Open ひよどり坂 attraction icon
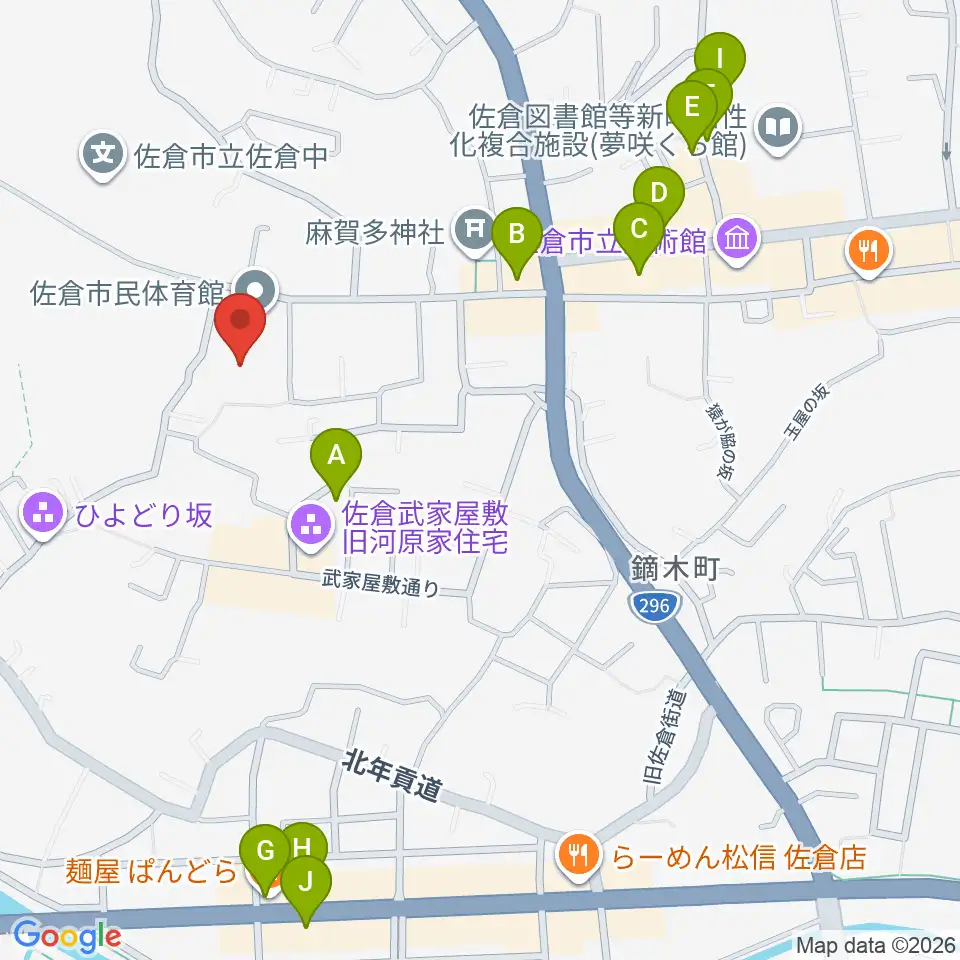 point(42,516)
